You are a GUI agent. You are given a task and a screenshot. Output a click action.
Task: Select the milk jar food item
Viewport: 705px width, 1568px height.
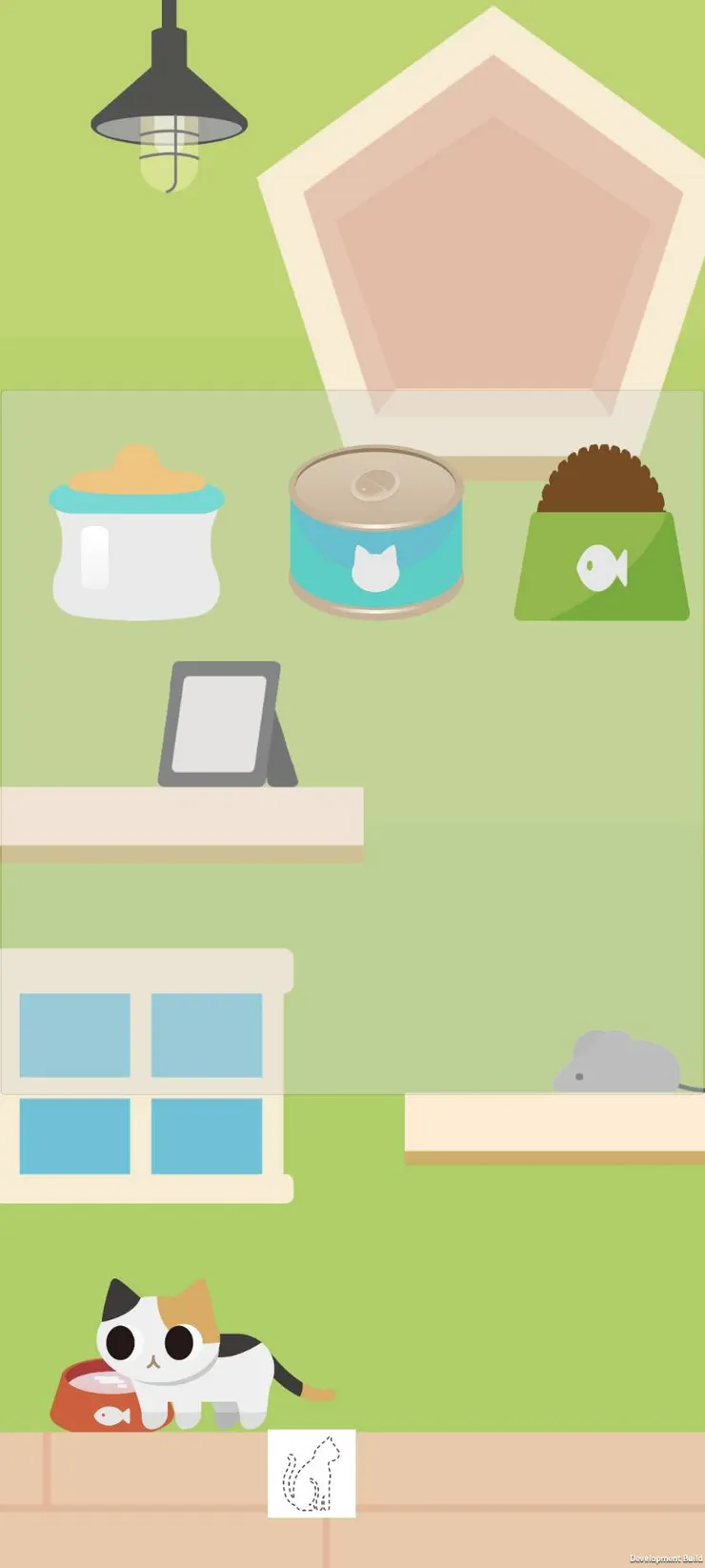click(136, 536)
